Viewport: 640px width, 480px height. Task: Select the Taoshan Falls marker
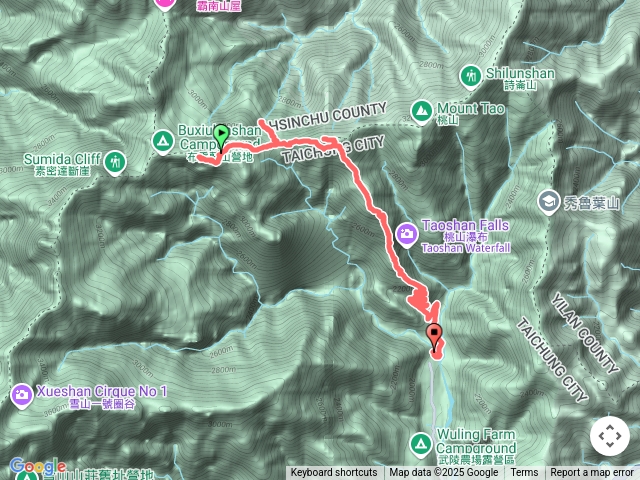pos(407,234)
